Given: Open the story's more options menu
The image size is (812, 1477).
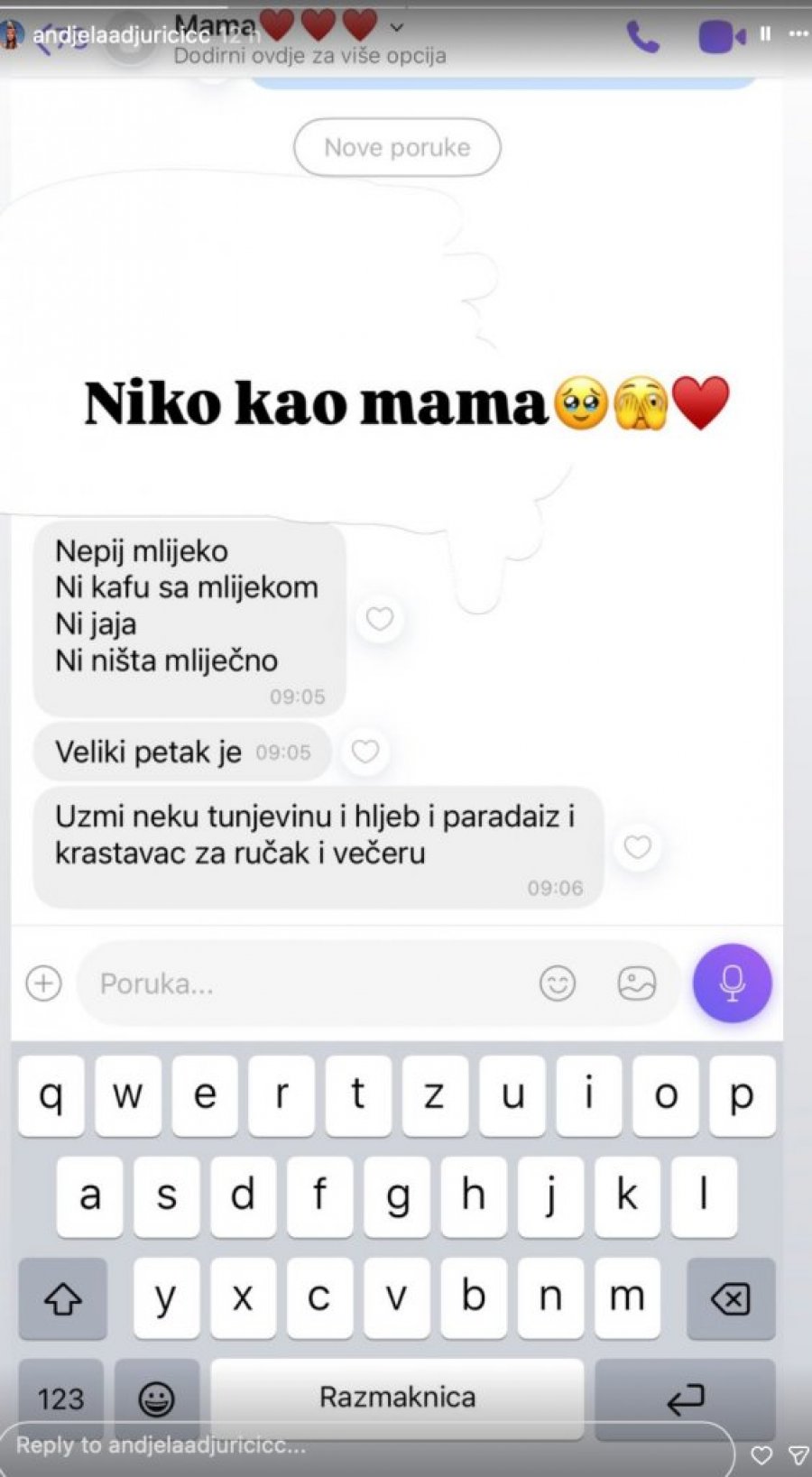Looking at the screenshot, I should 798,34.
